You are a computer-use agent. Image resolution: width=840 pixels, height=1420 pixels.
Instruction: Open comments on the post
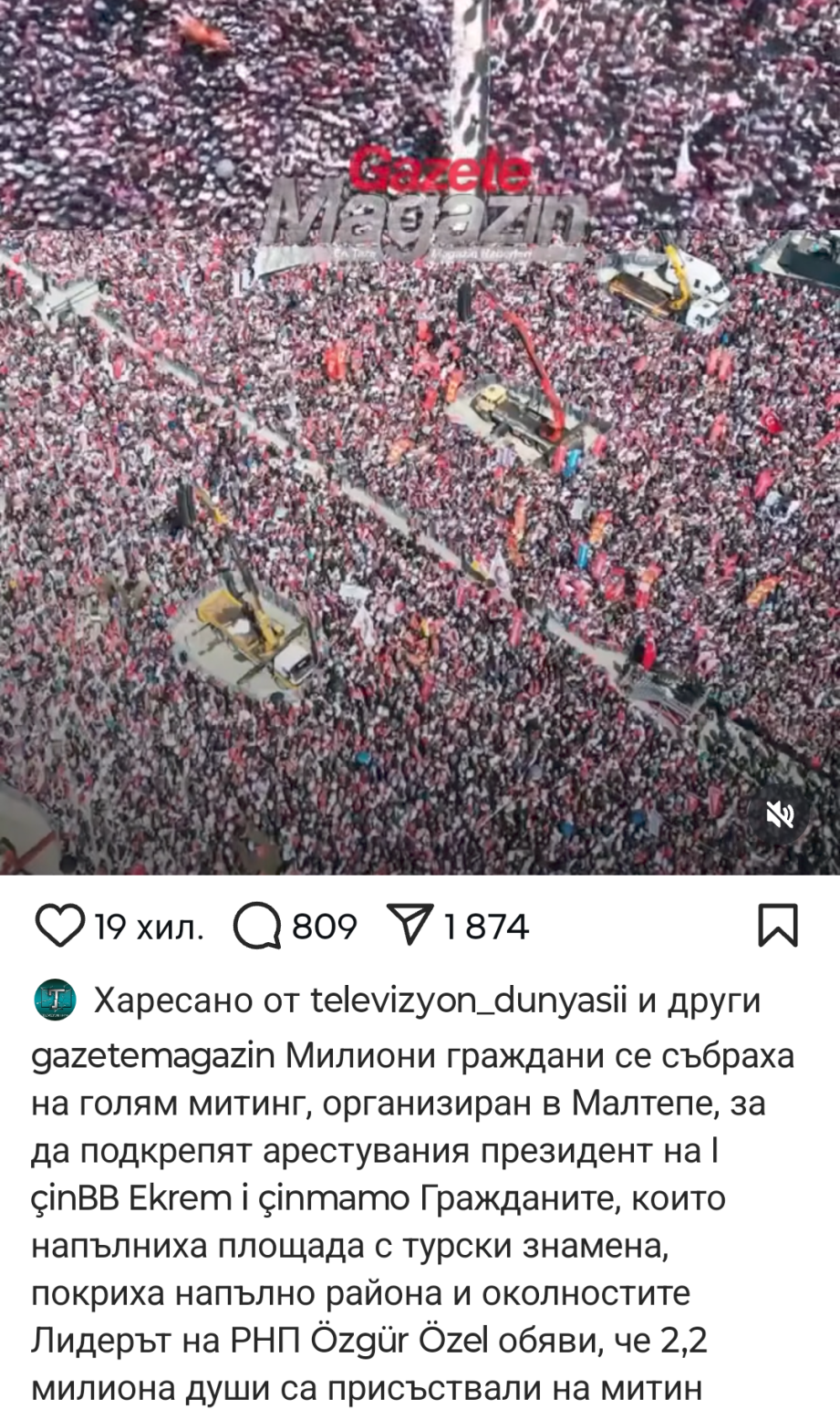pyautogui.click(x=256, y=926)
